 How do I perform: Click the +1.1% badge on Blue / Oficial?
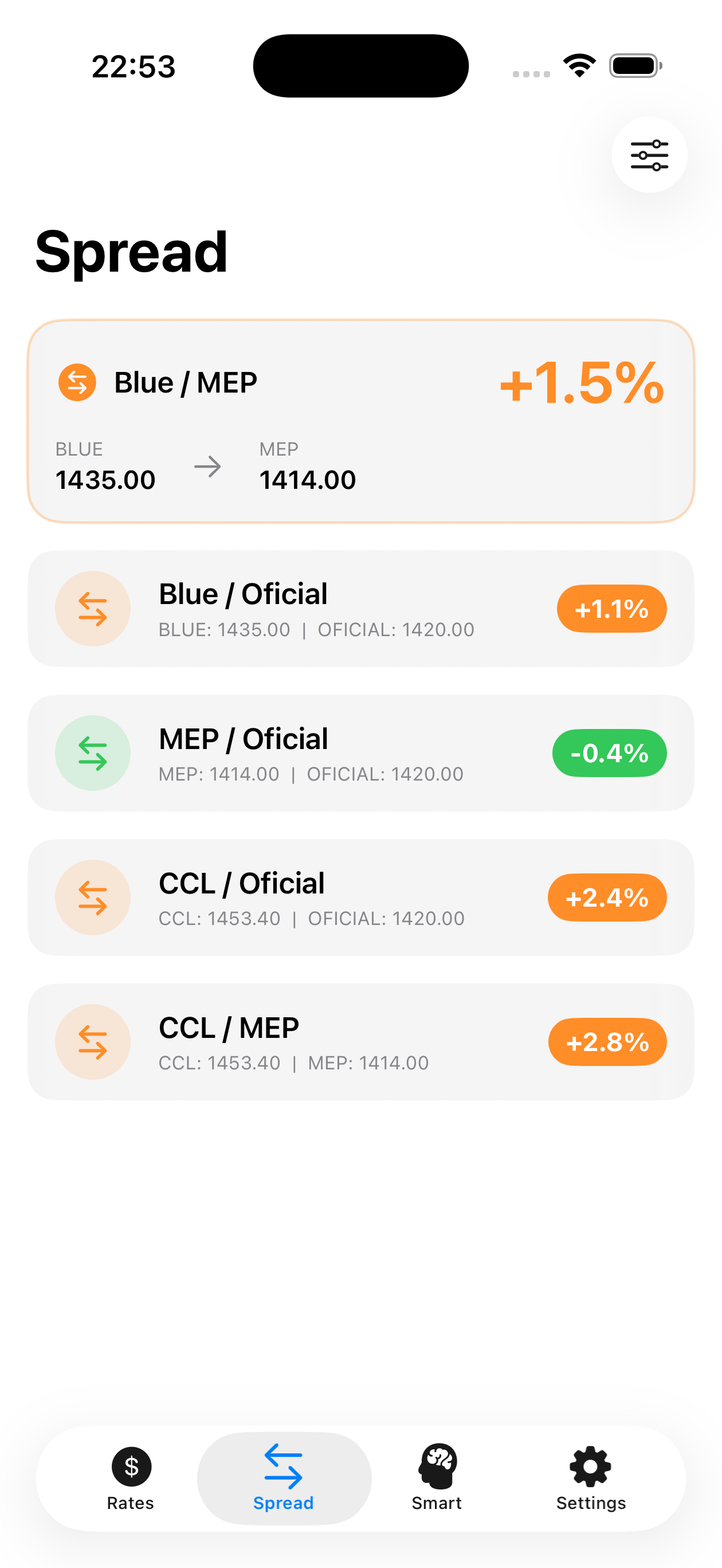point(611,608)
